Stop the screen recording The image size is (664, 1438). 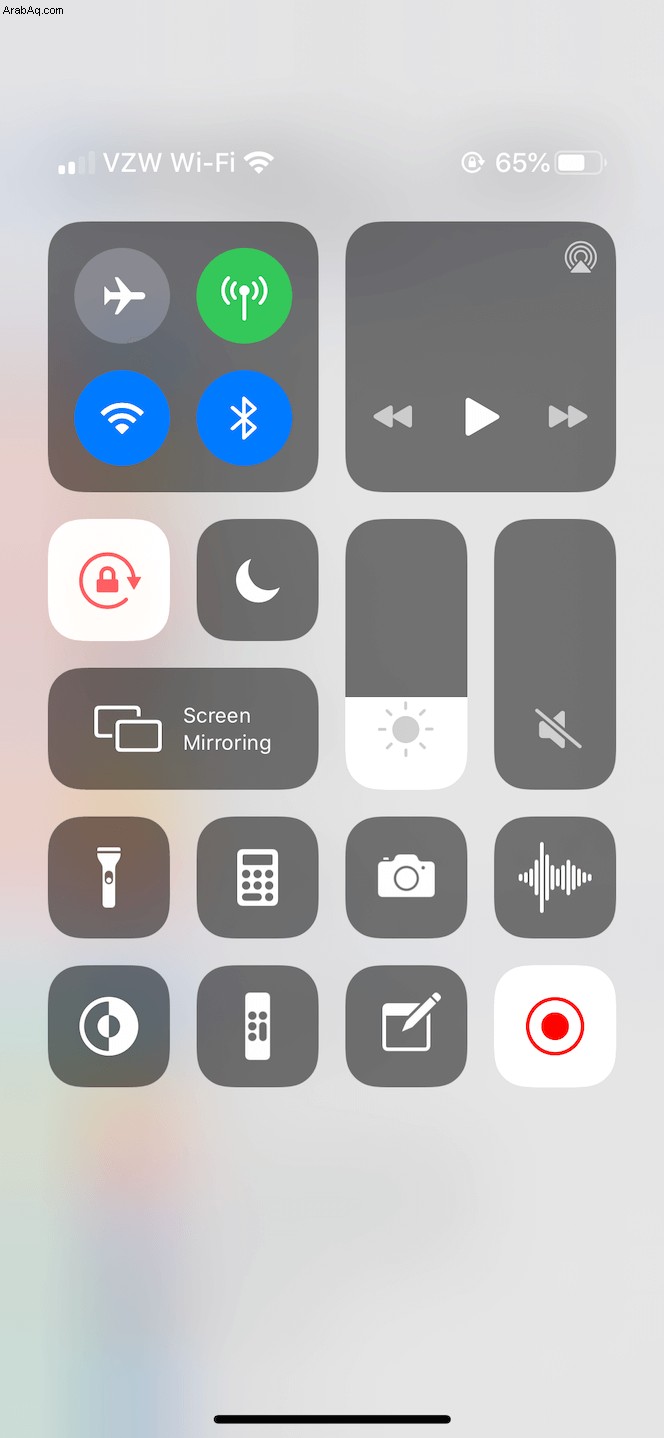point(555,1026)
